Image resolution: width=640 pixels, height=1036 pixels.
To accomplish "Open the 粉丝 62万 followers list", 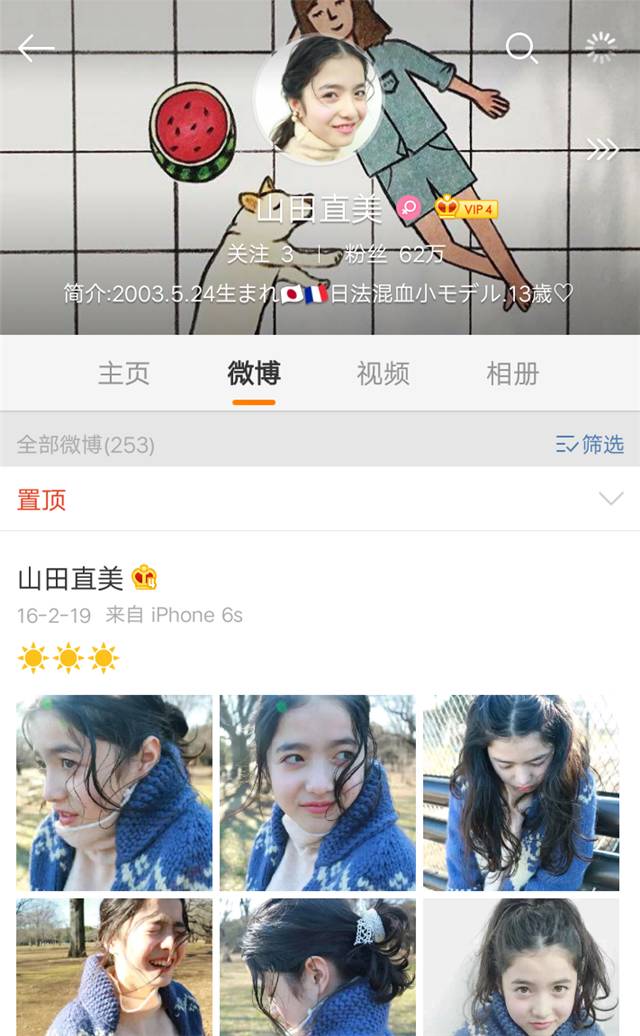I will (x=394, y=254).
